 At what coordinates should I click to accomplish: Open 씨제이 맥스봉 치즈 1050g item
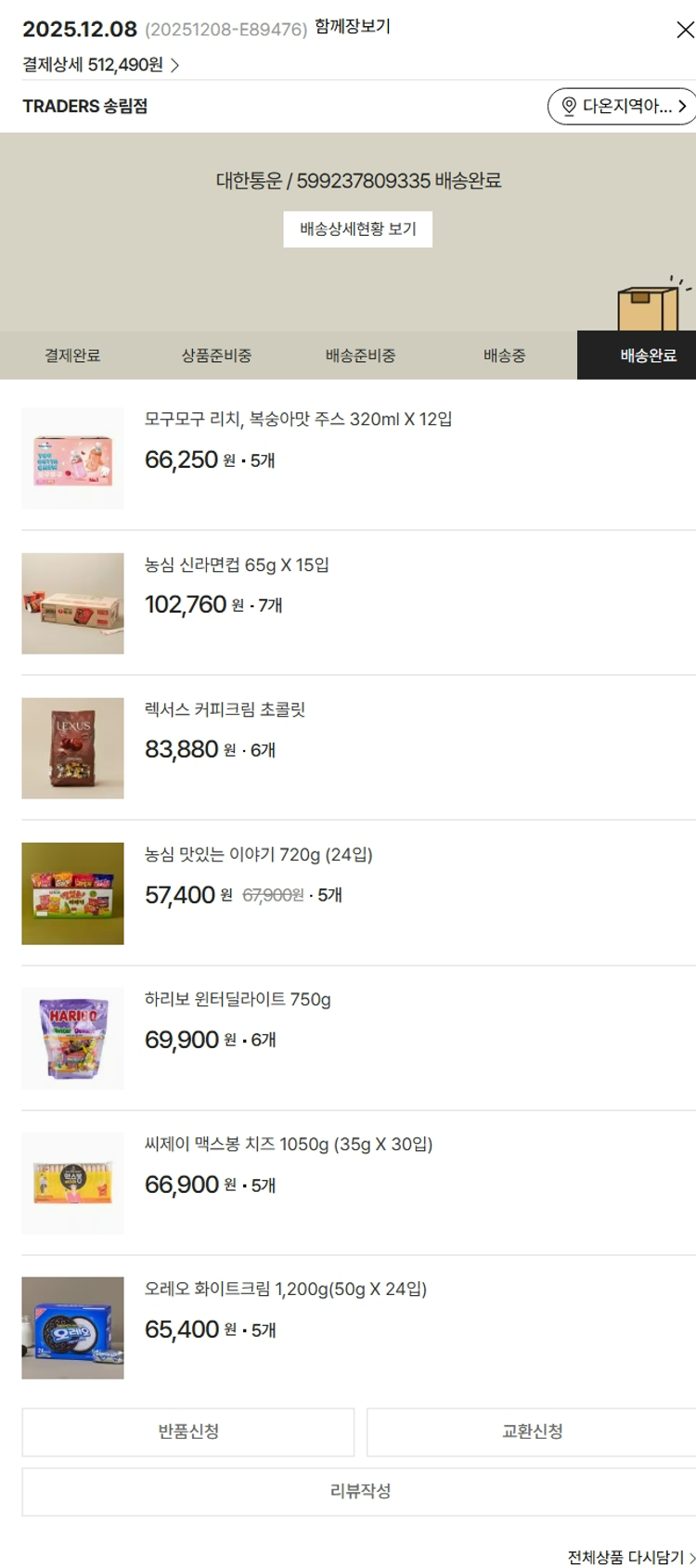(288, 1144)
